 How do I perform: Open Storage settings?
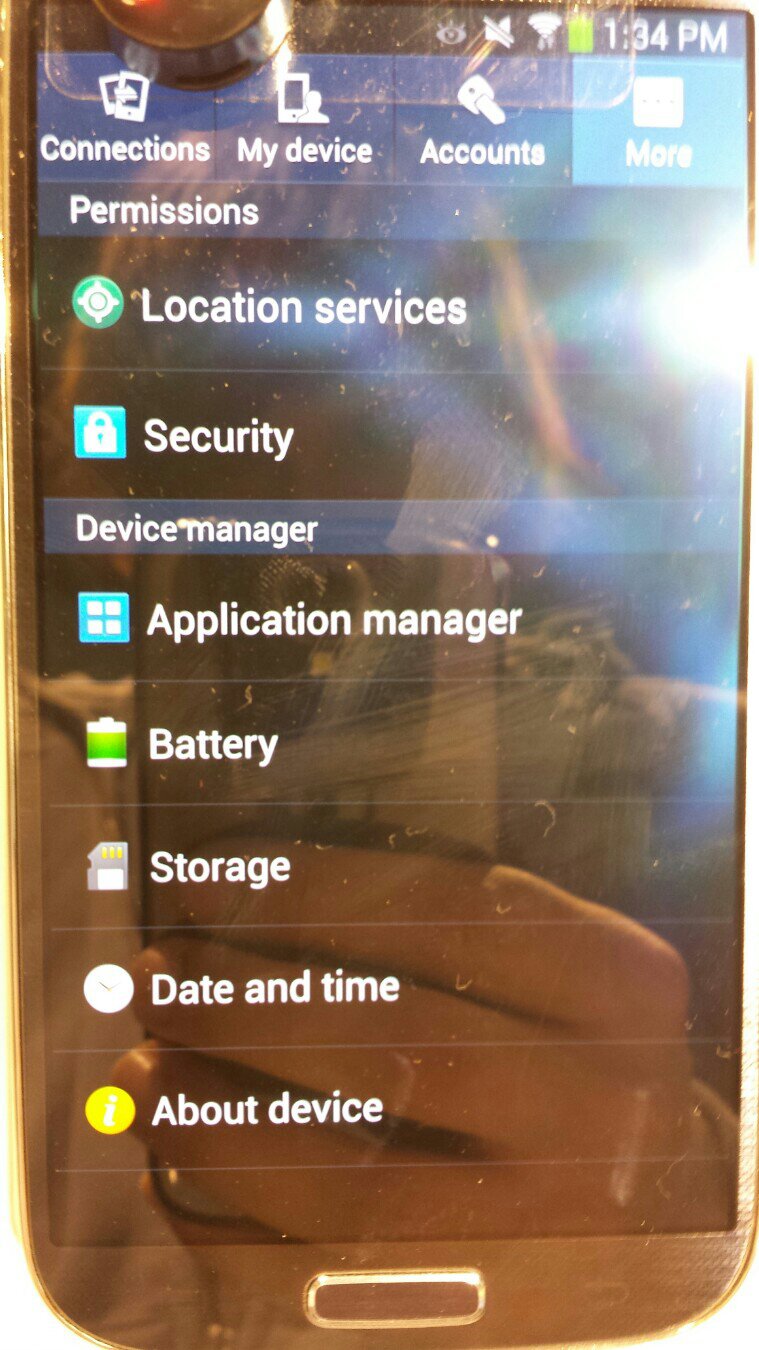click(219, 867)
